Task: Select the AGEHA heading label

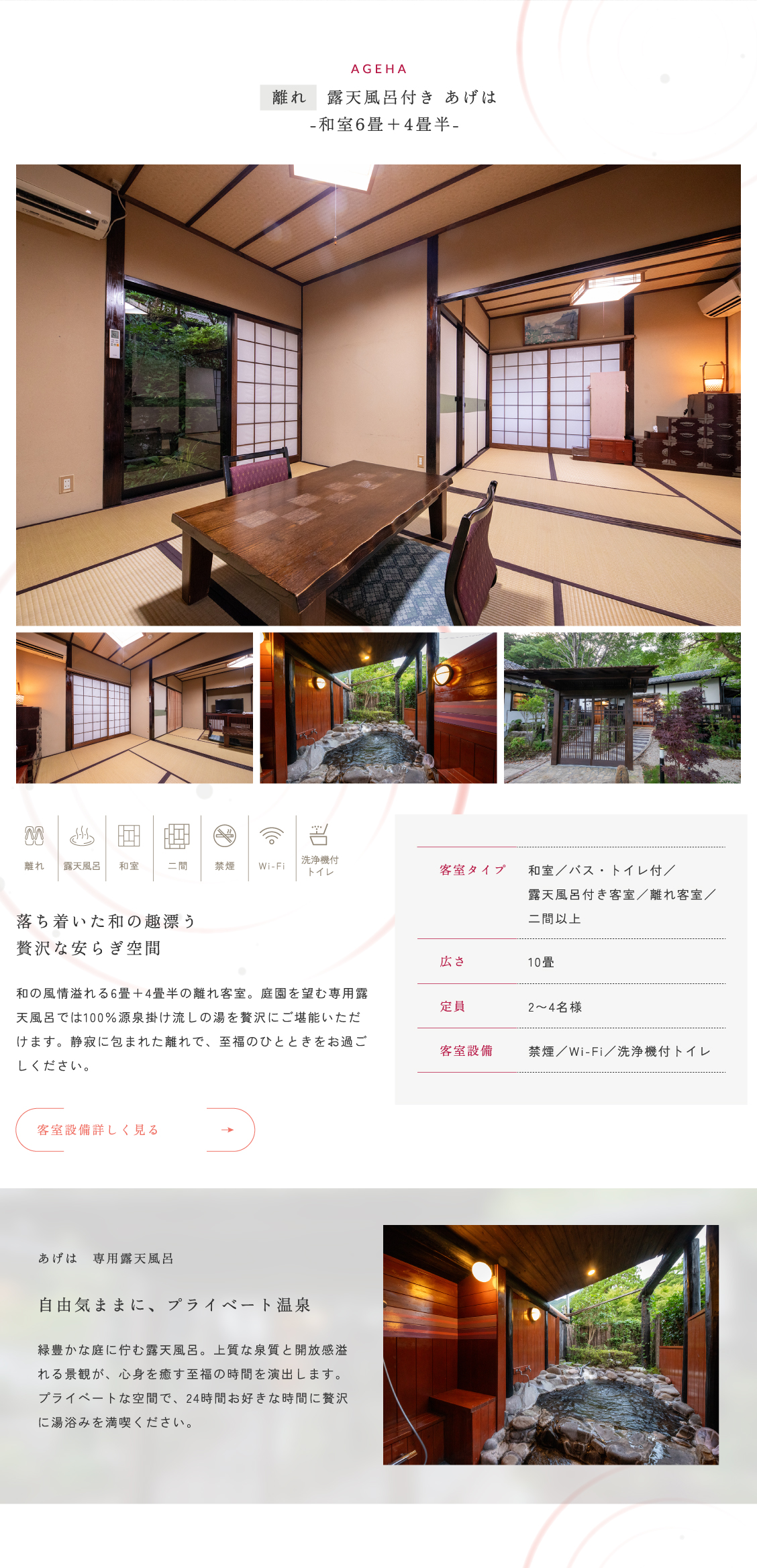Action: [x=378, y=68]
